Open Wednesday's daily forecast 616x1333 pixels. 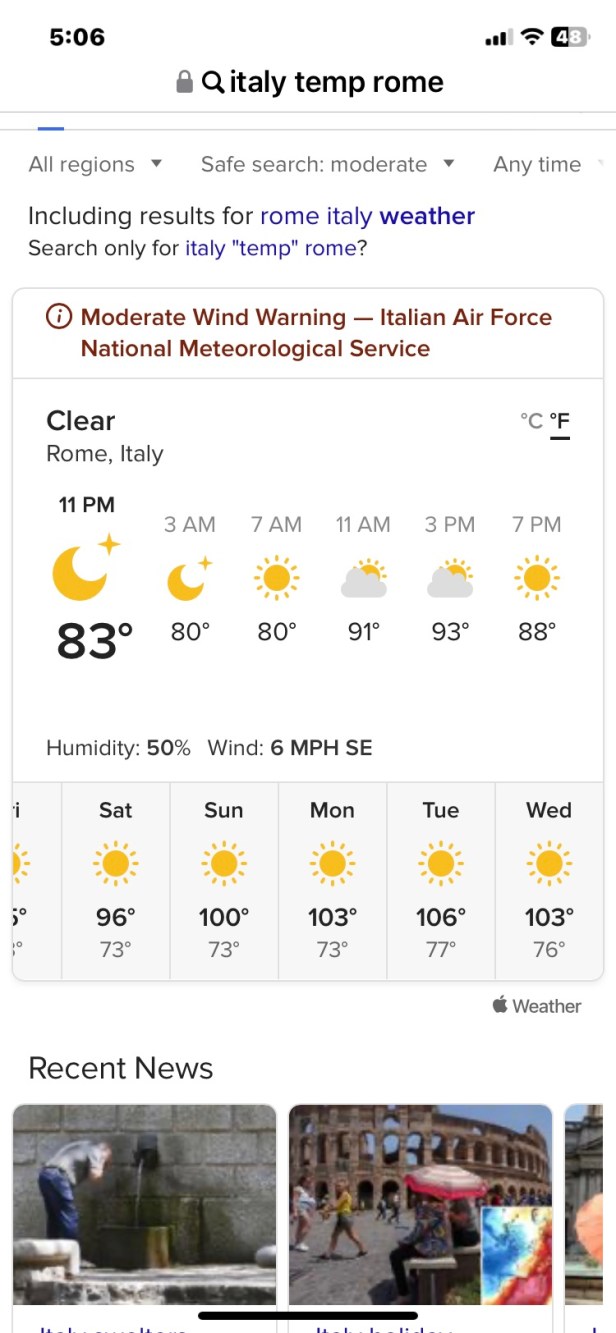[549, 880]
